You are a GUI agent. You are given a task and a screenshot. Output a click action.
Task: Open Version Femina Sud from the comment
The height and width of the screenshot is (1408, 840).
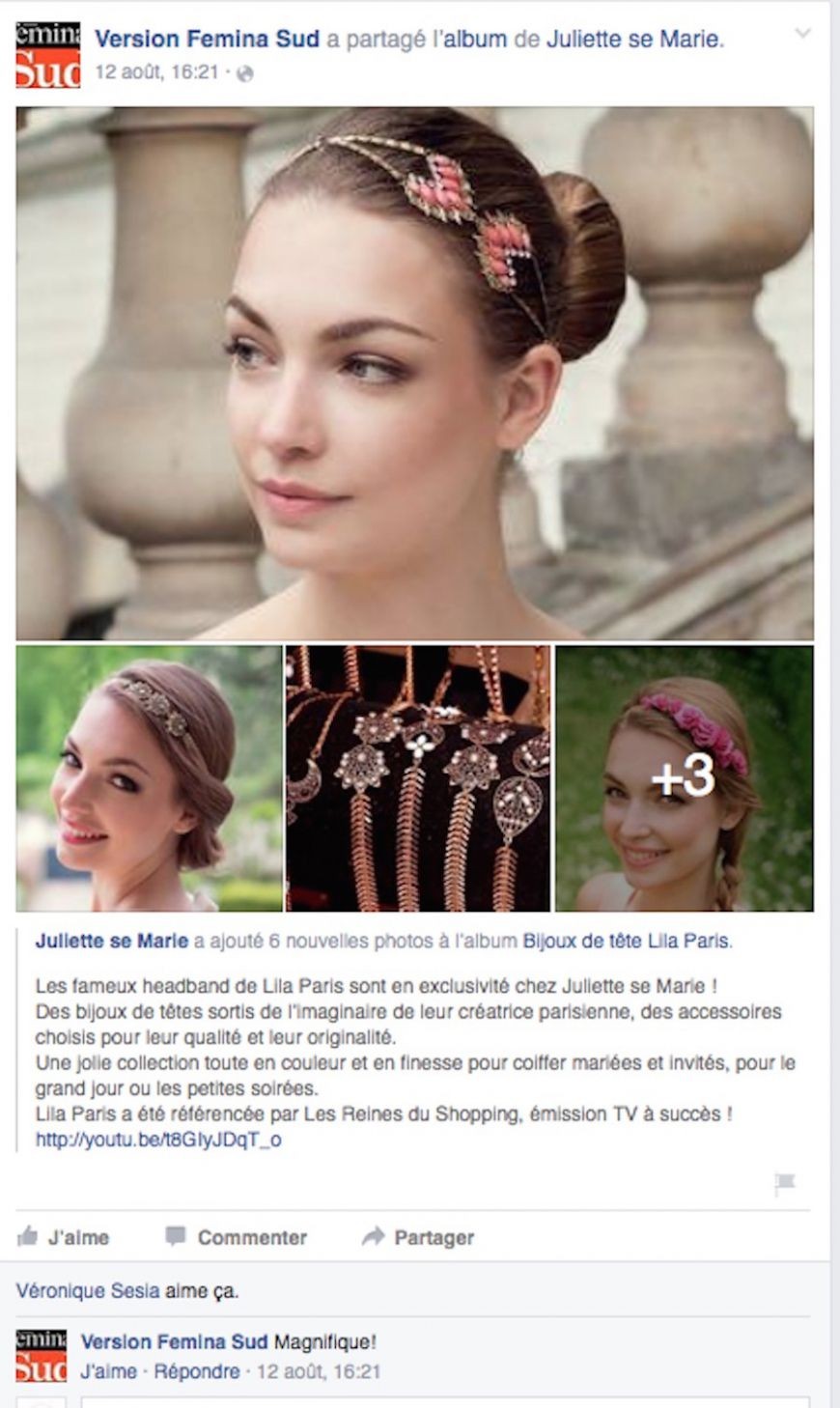pyautogui.click(x=174, y=1342)
